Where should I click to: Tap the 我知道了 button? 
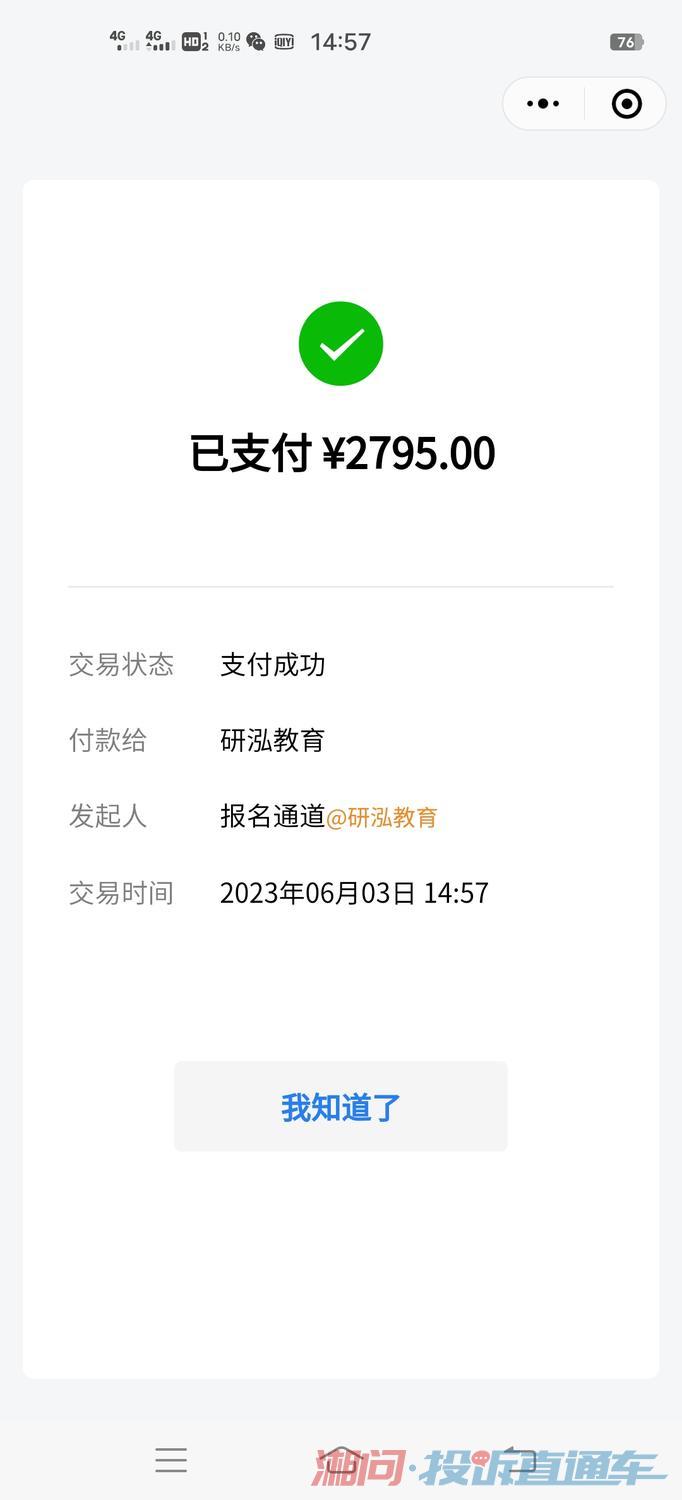point(341,1107)
